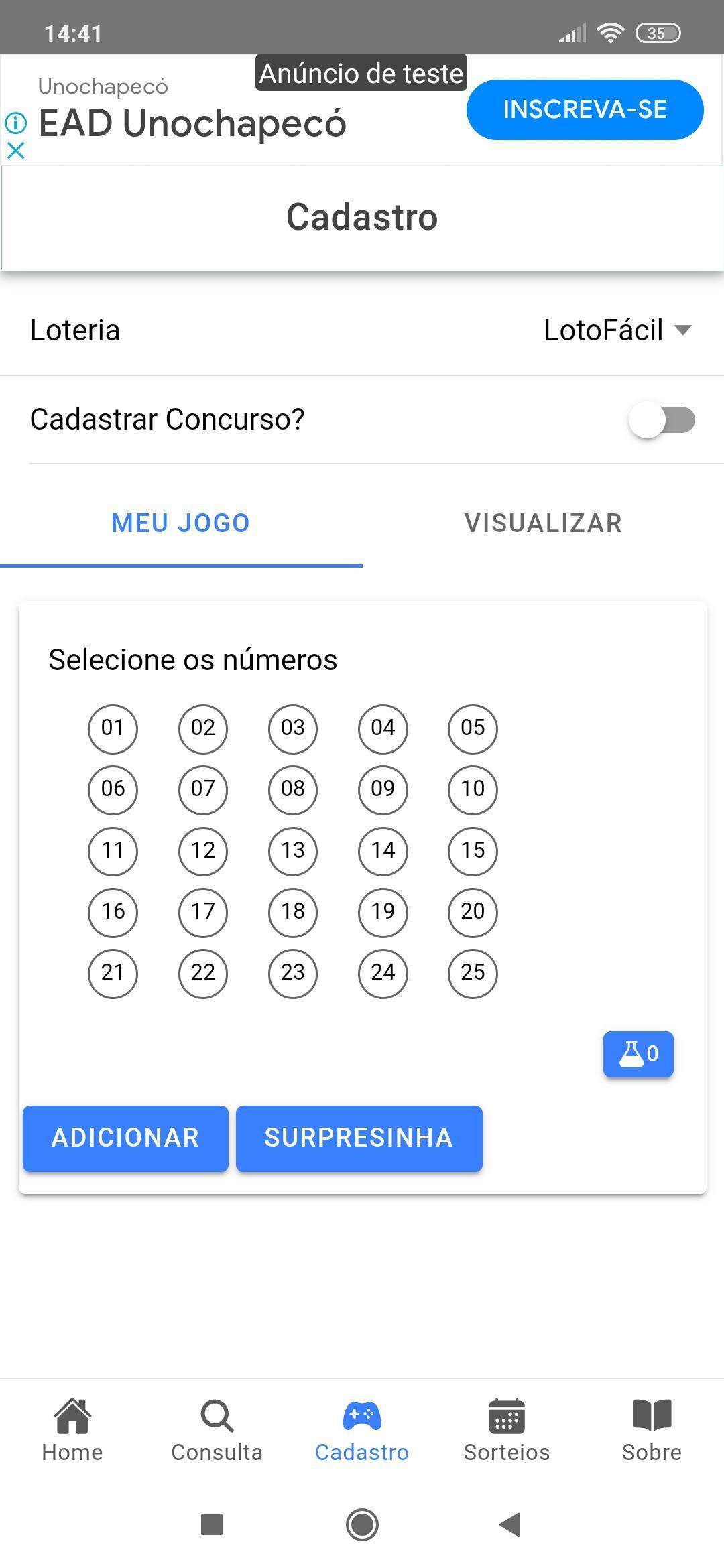Select the Meu Jogo tab
The width and height of the screenshot is (724, 1568).
pyautogui.click(x=181, y=523)
